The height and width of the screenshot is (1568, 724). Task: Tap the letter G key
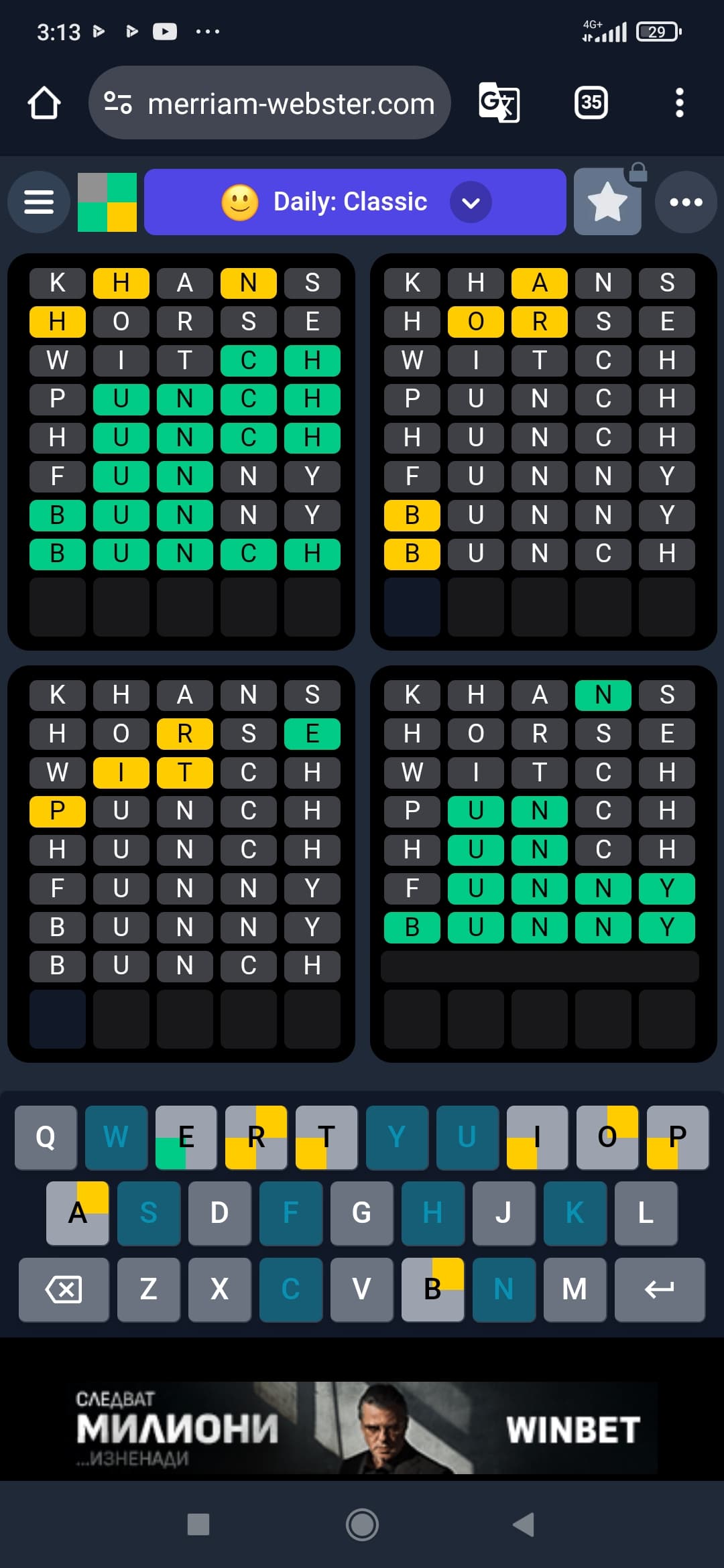361,1213
